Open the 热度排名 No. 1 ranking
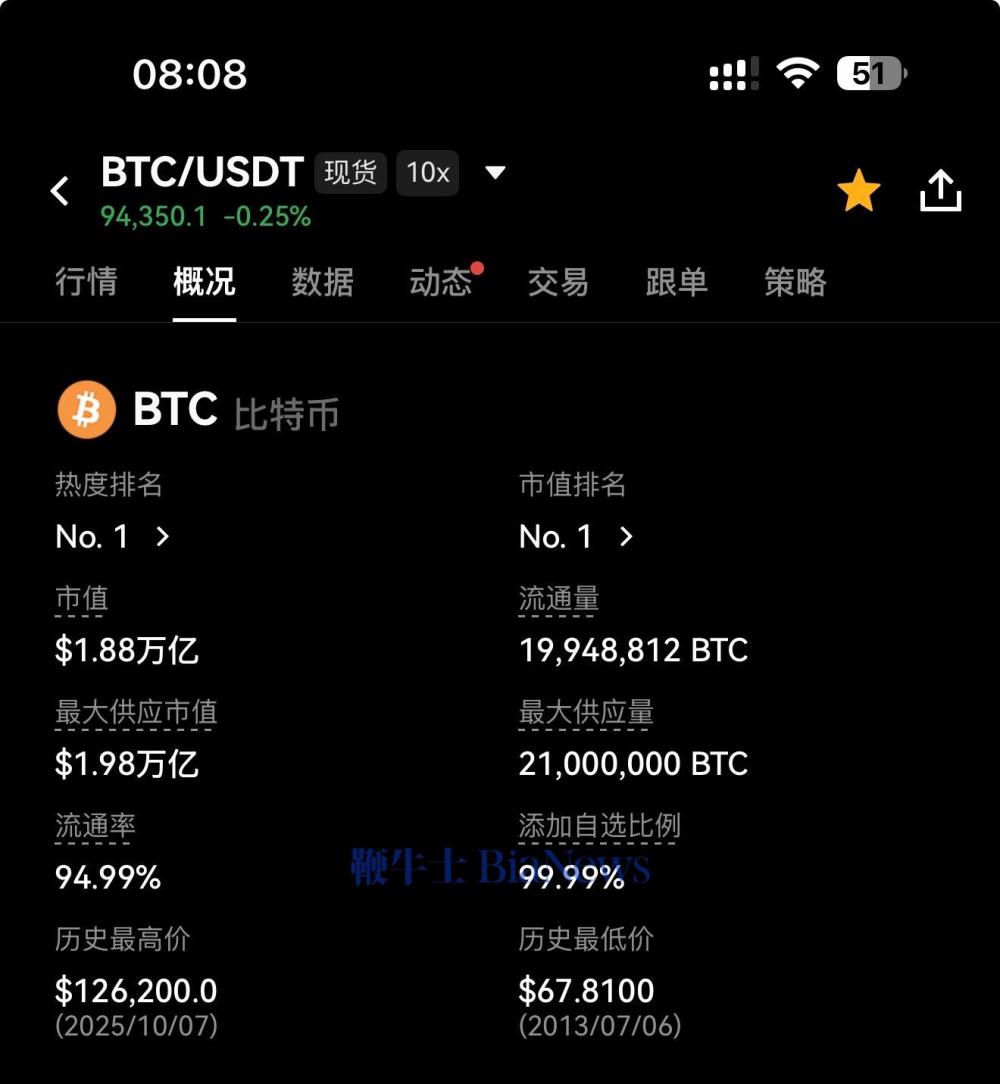1000x1084 pixels. tap(113, 537)
